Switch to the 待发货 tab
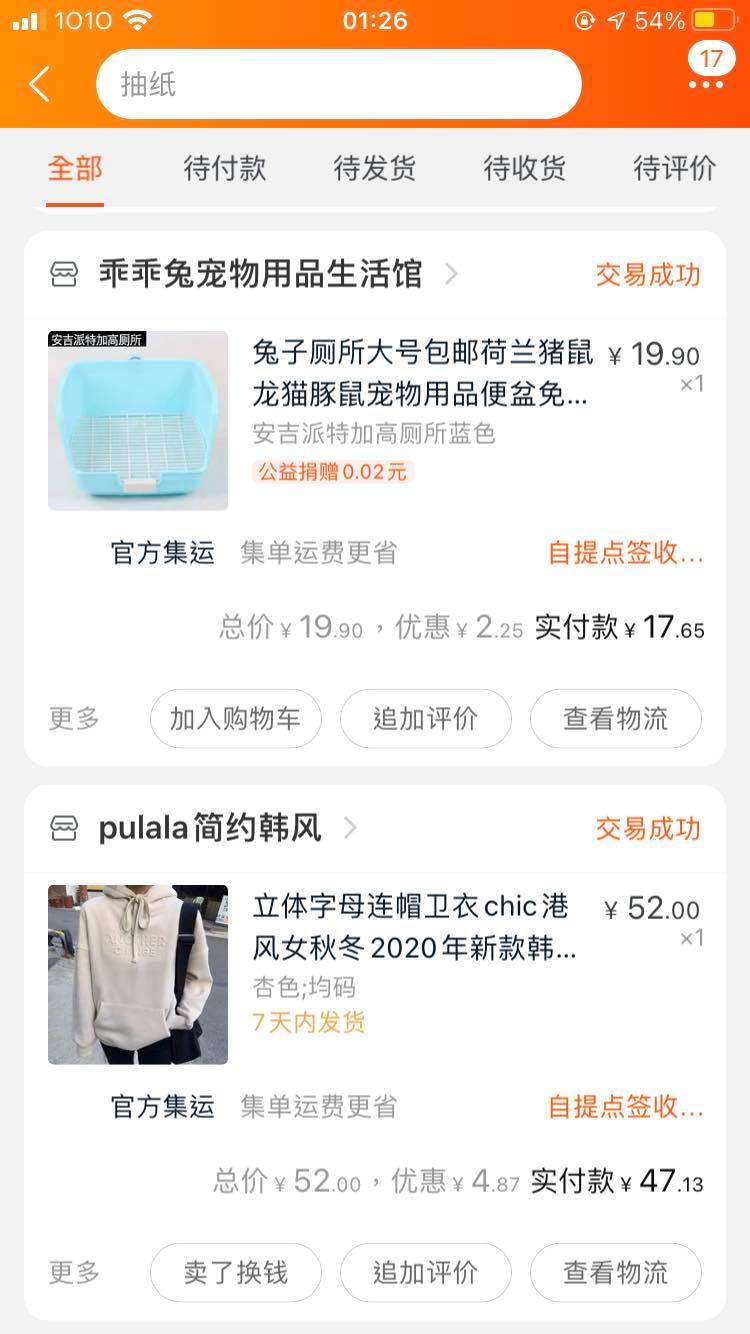750x1334 pixels. pos(375,168)
